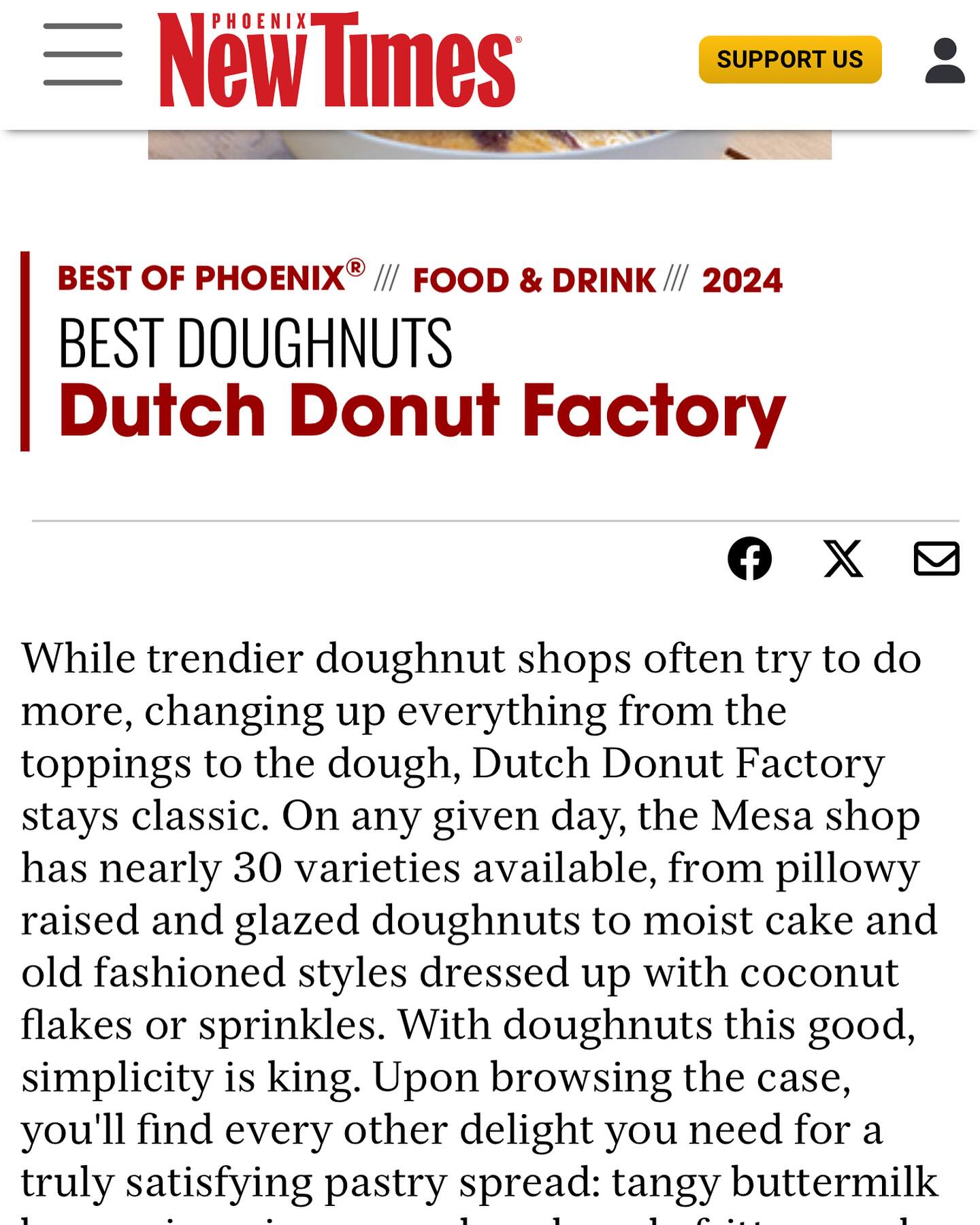Share the article via email
Screen dimensions: 980x1225
pyautogui.click(x=936, y=558)
